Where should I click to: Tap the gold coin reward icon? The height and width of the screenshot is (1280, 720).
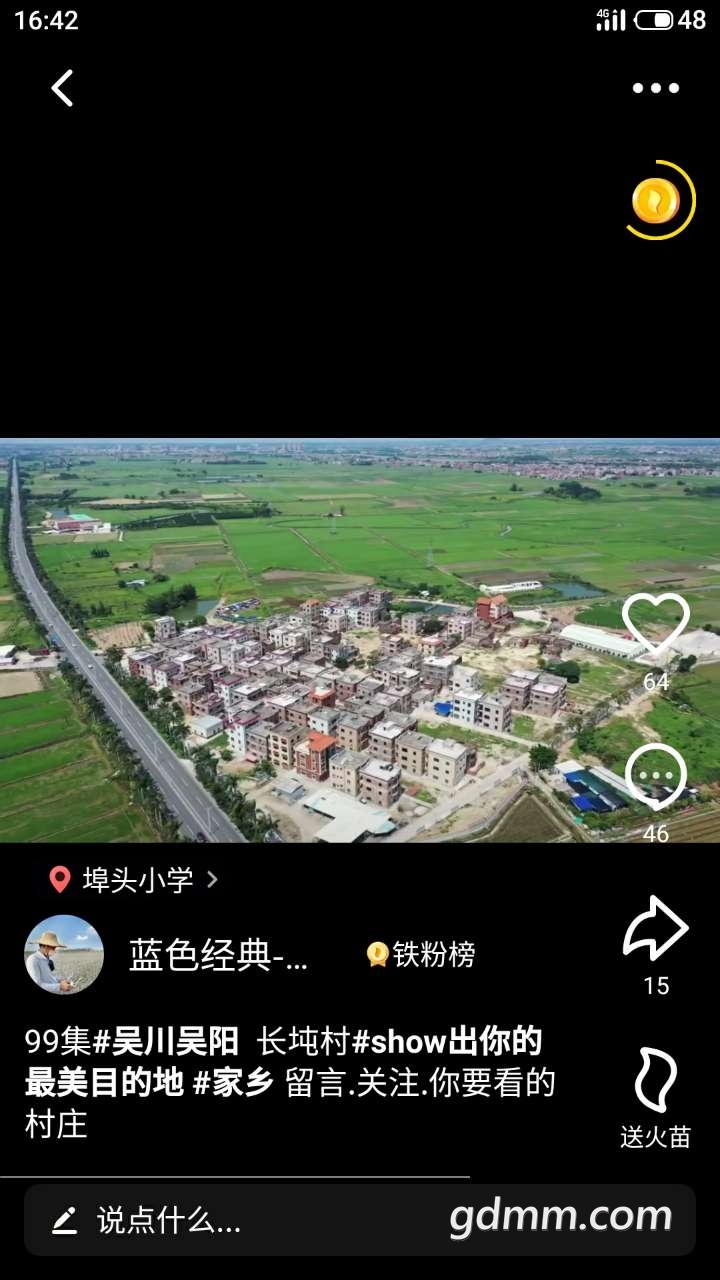click(656, 201)
